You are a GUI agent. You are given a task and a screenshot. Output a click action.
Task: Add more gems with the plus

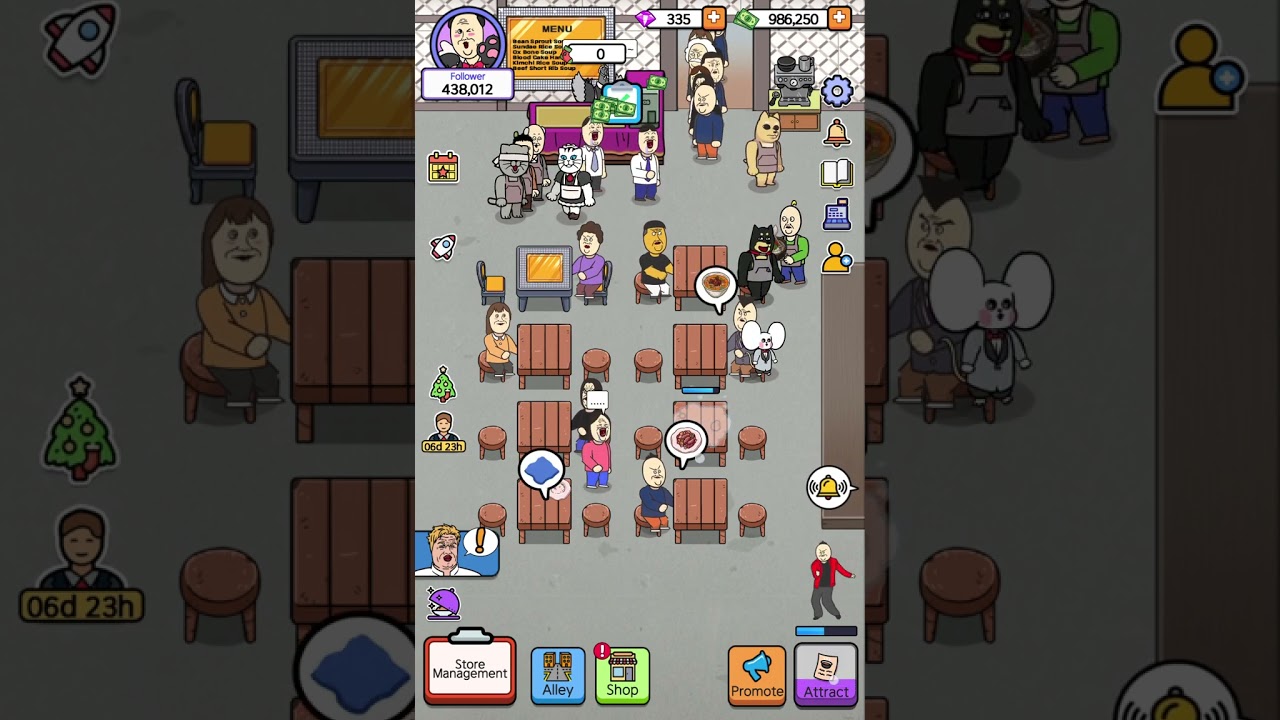click(714, 18)
